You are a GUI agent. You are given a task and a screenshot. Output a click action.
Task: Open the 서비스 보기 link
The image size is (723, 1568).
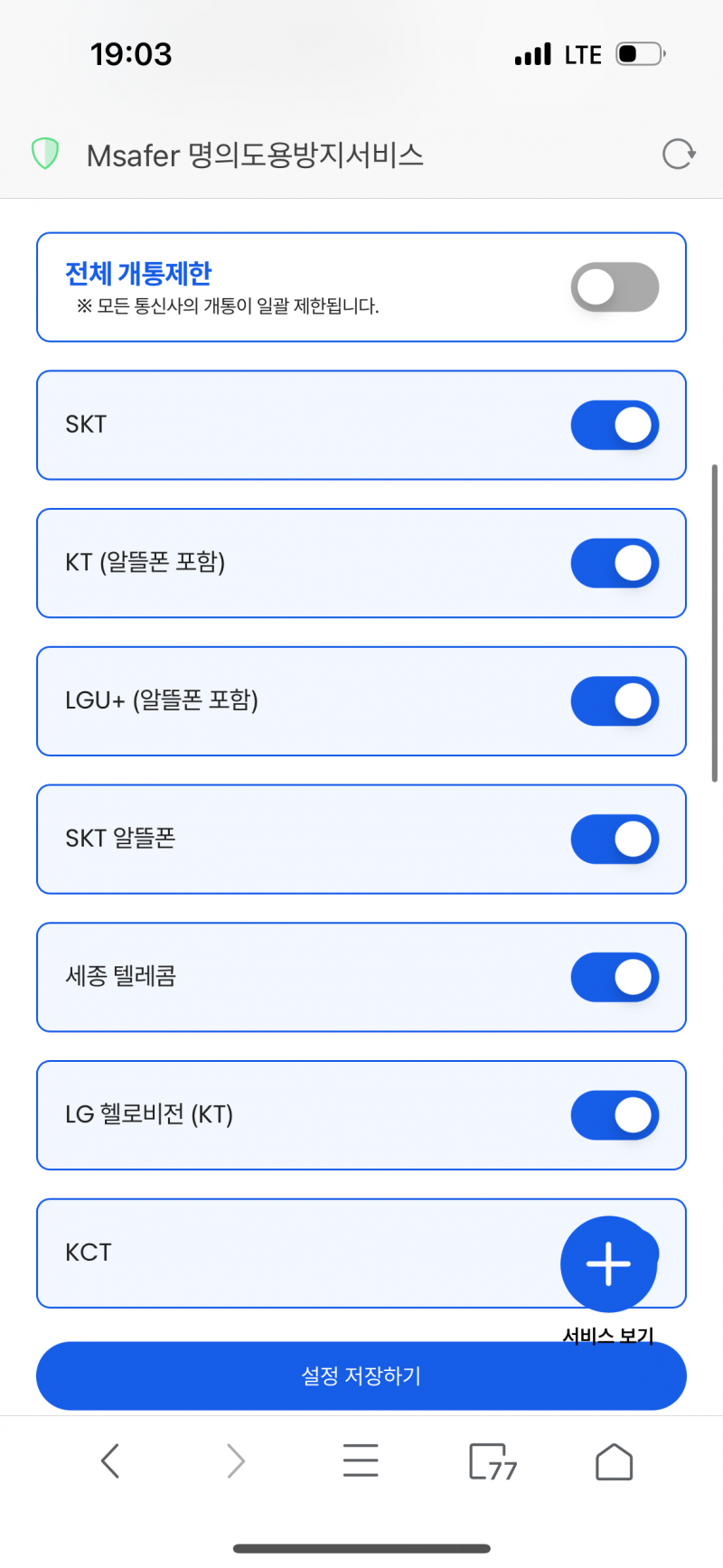[x=609, y=1336]
